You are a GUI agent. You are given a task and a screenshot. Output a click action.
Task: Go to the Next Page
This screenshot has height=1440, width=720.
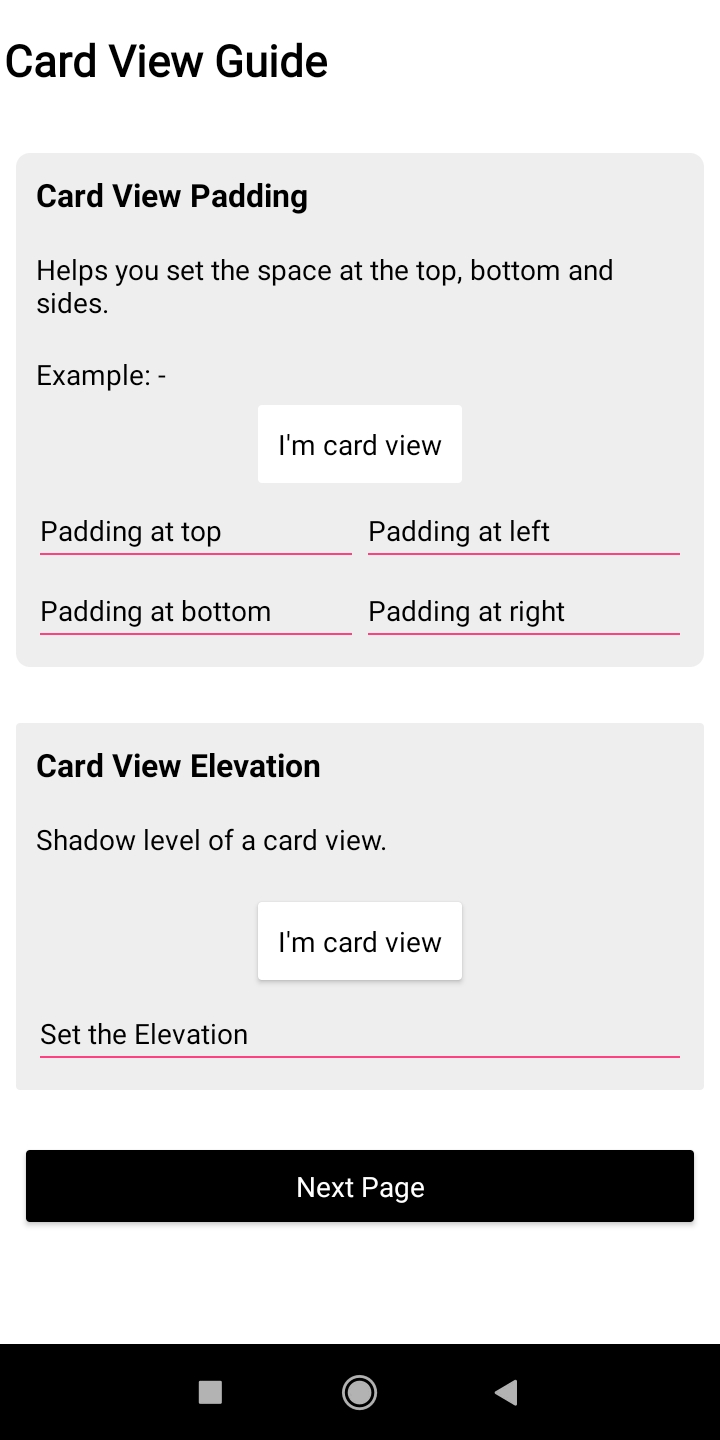pos(360,1187)
